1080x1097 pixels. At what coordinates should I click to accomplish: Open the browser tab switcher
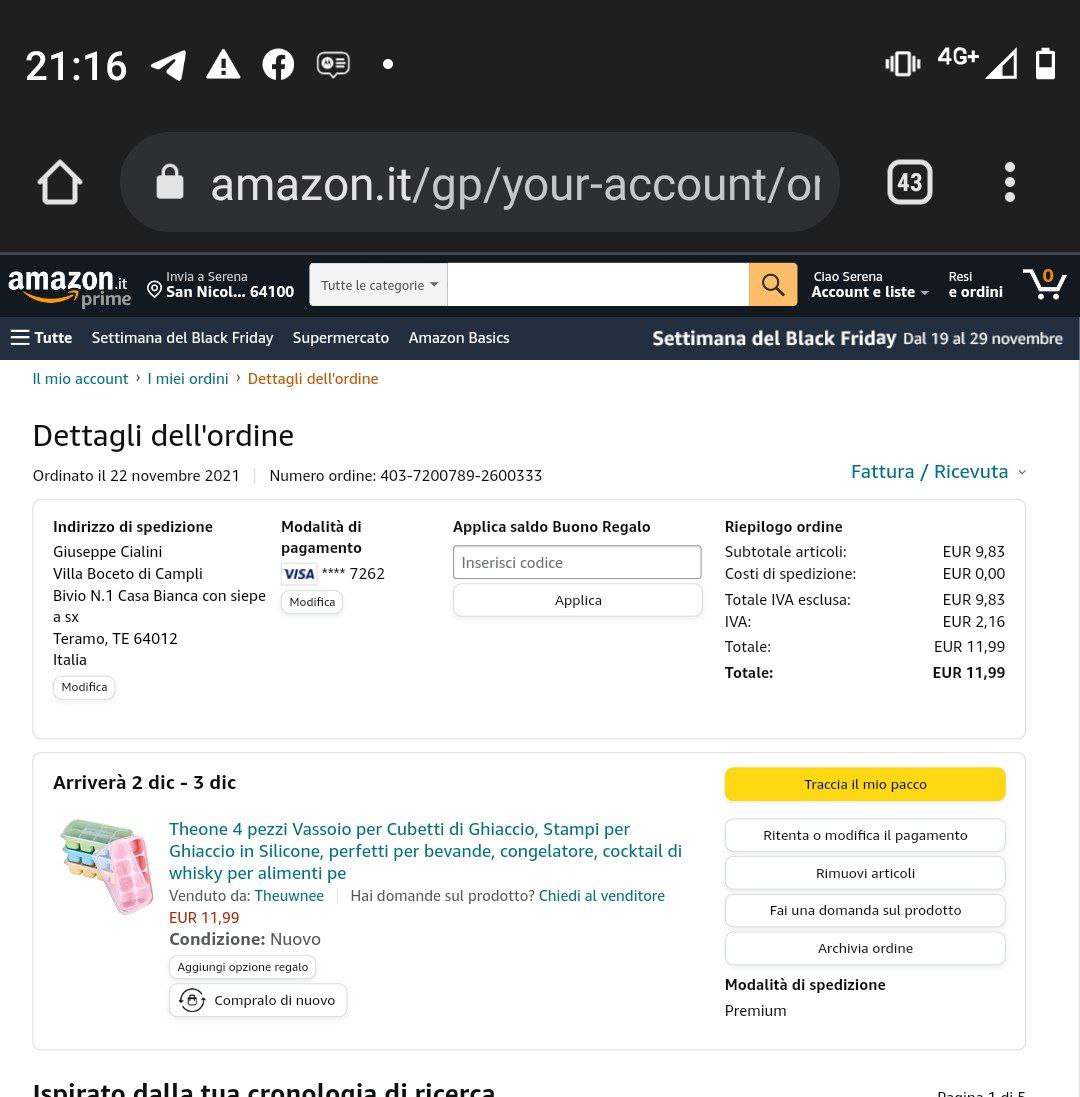tap(909, 183)
